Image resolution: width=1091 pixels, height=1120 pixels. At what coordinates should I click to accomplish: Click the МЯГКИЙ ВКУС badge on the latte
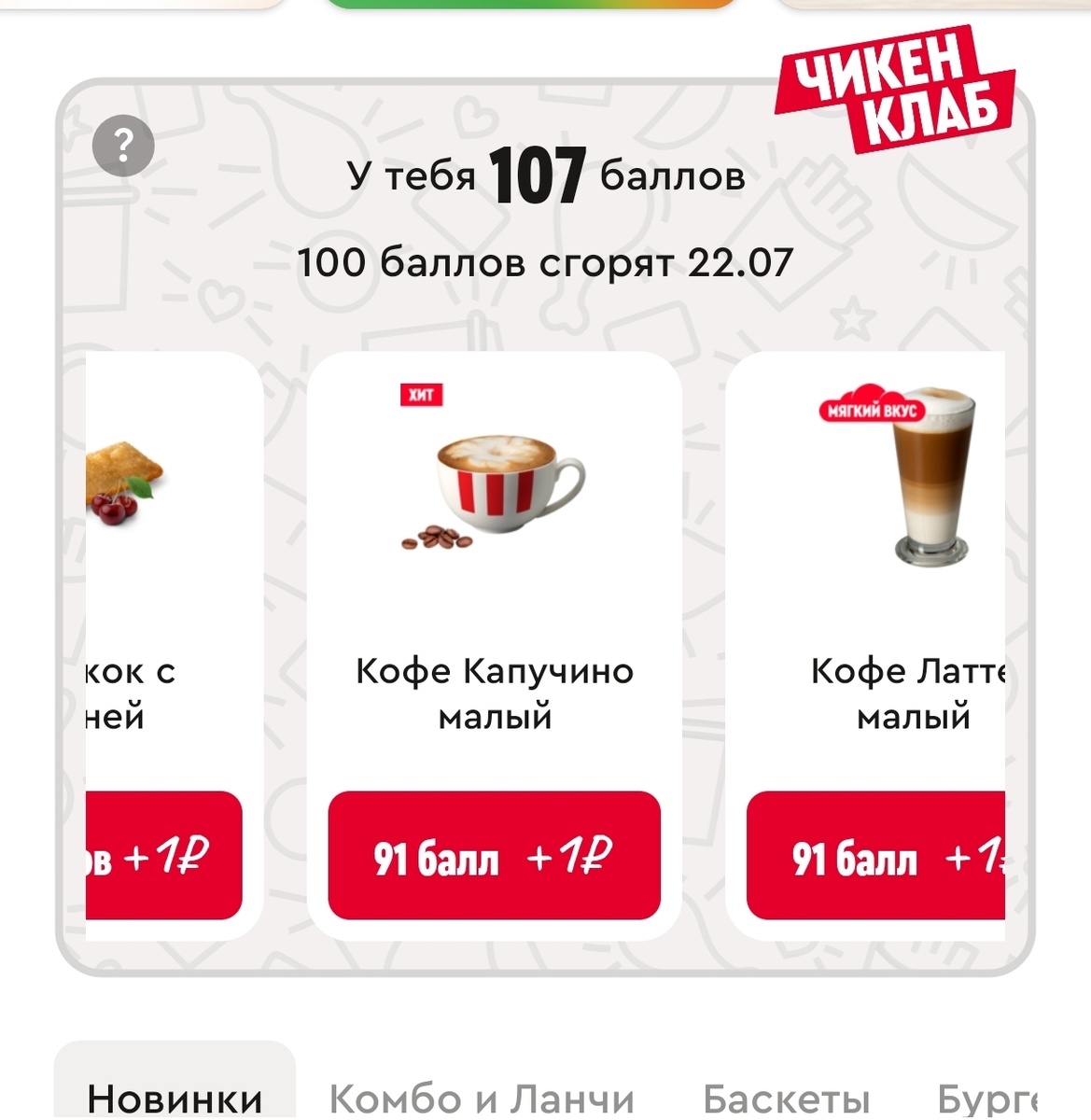[x=874, y=407]
